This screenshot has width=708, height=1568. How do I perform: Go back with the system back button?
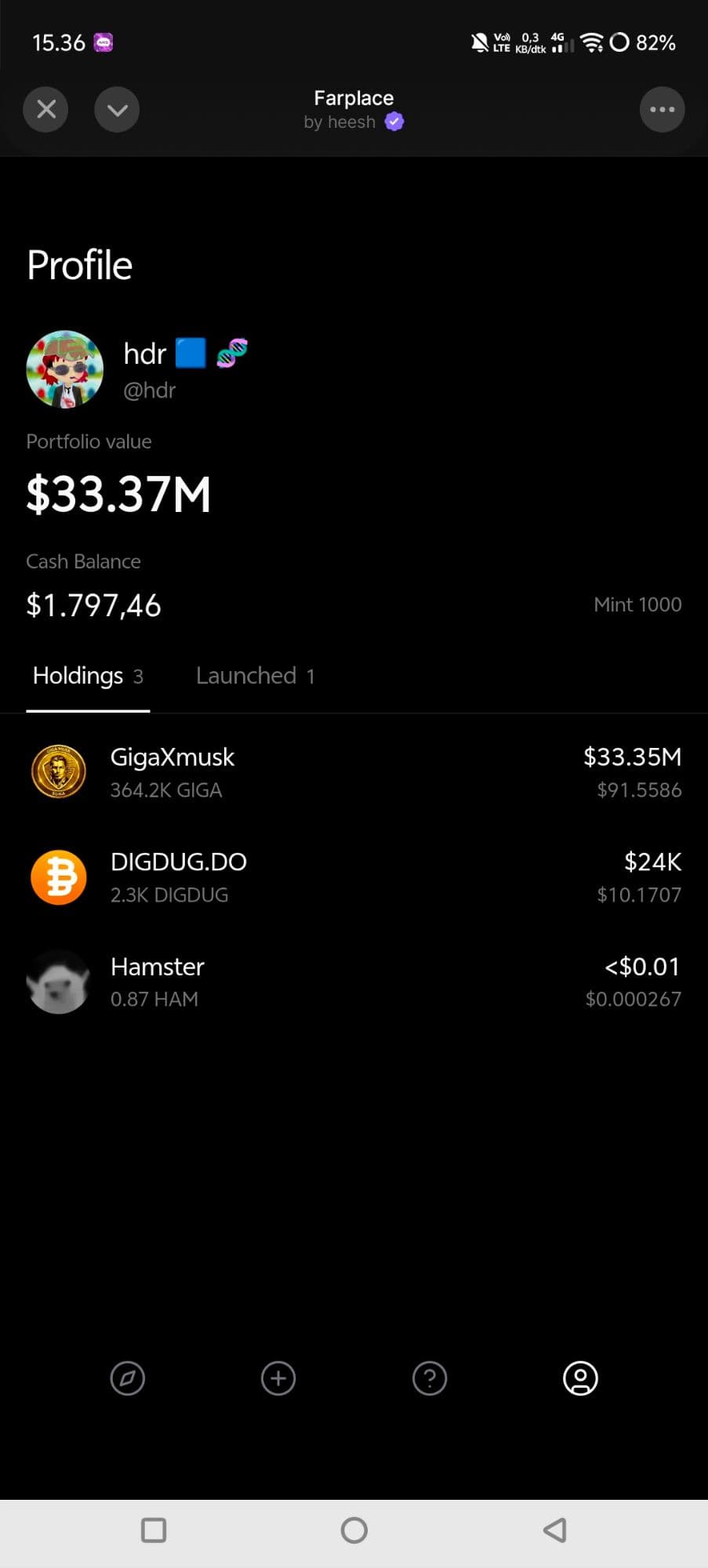[x=554, y=1530]
